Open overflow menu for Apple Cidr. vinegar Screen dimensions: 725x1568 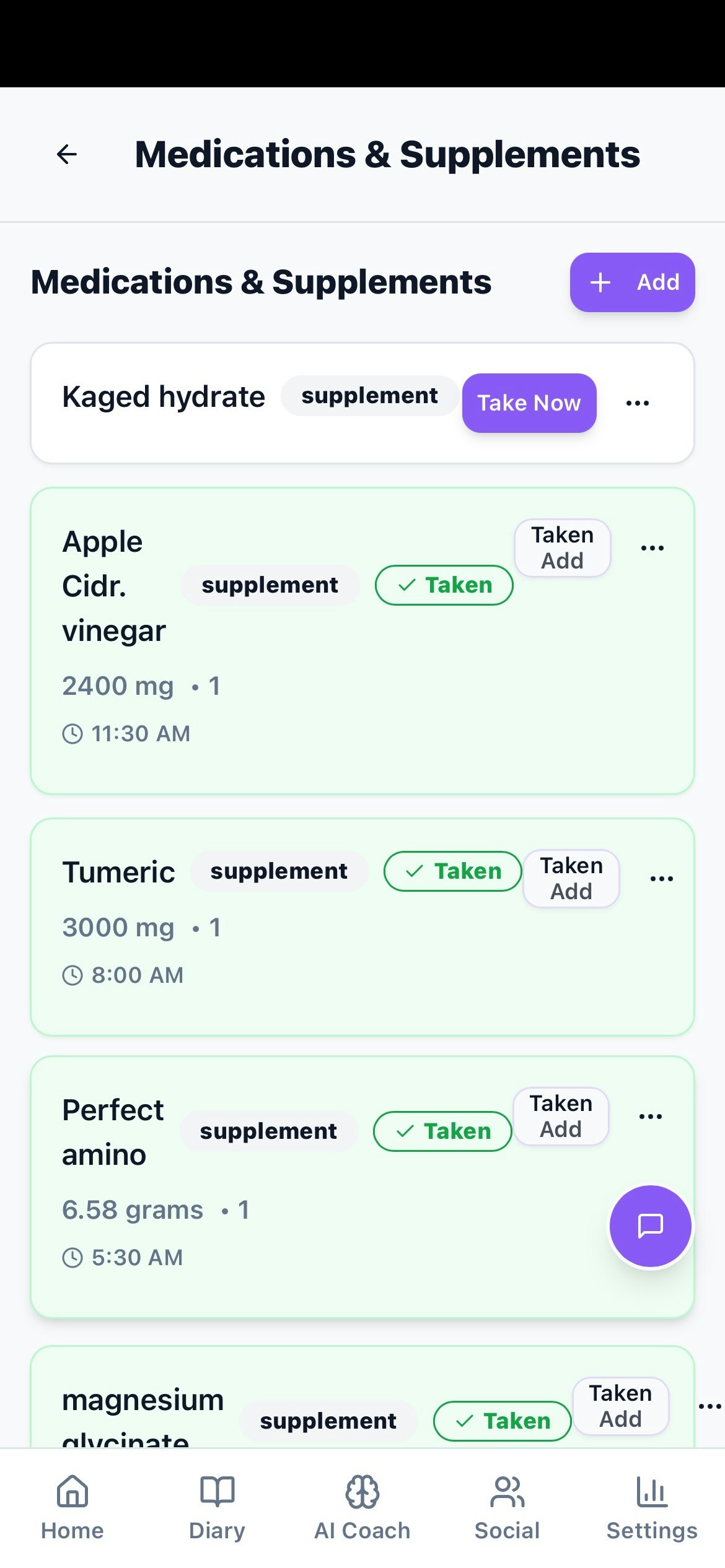(x=651, y=546)
